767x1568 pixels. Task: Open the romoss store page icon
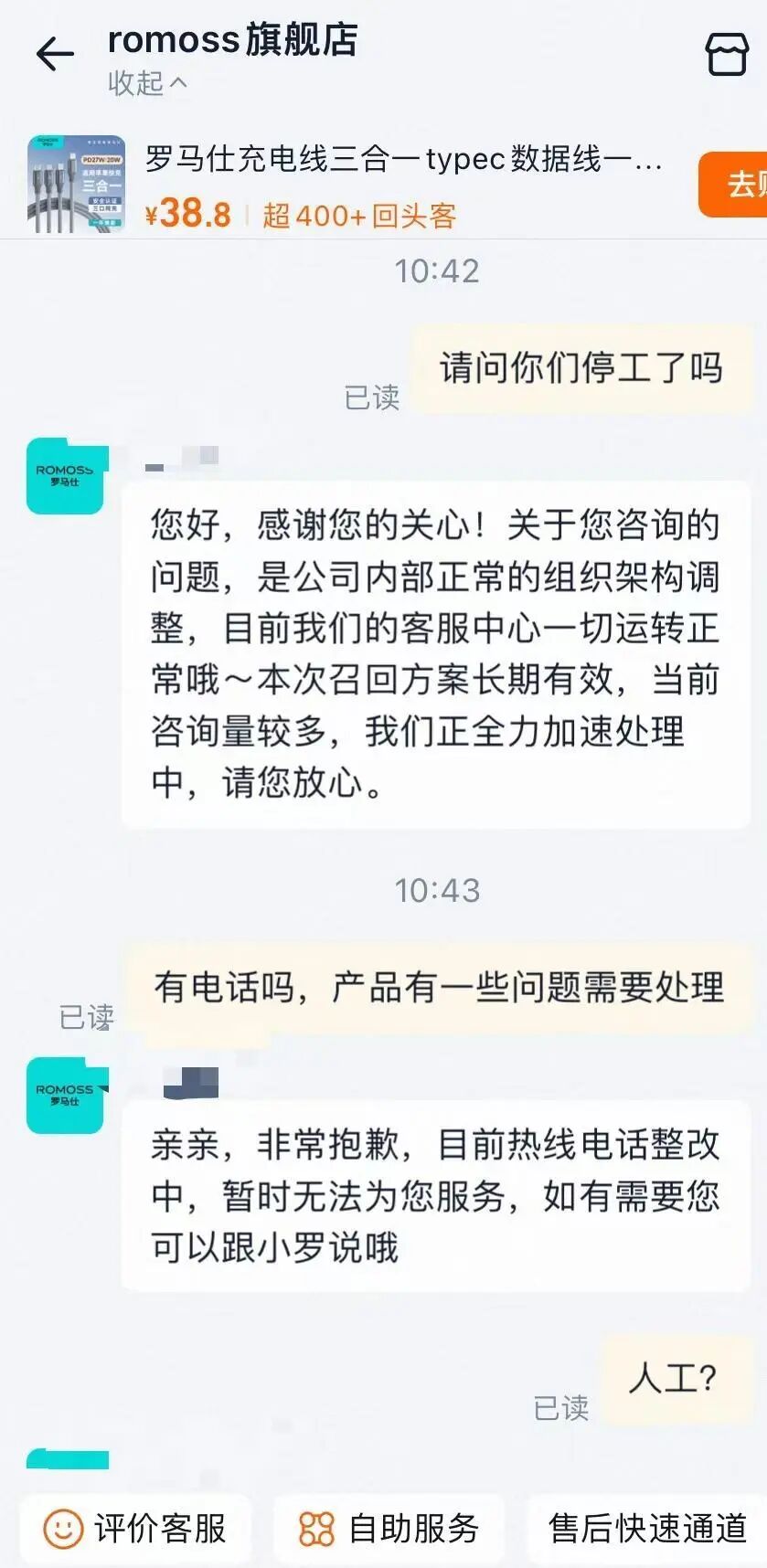(727, 55)
